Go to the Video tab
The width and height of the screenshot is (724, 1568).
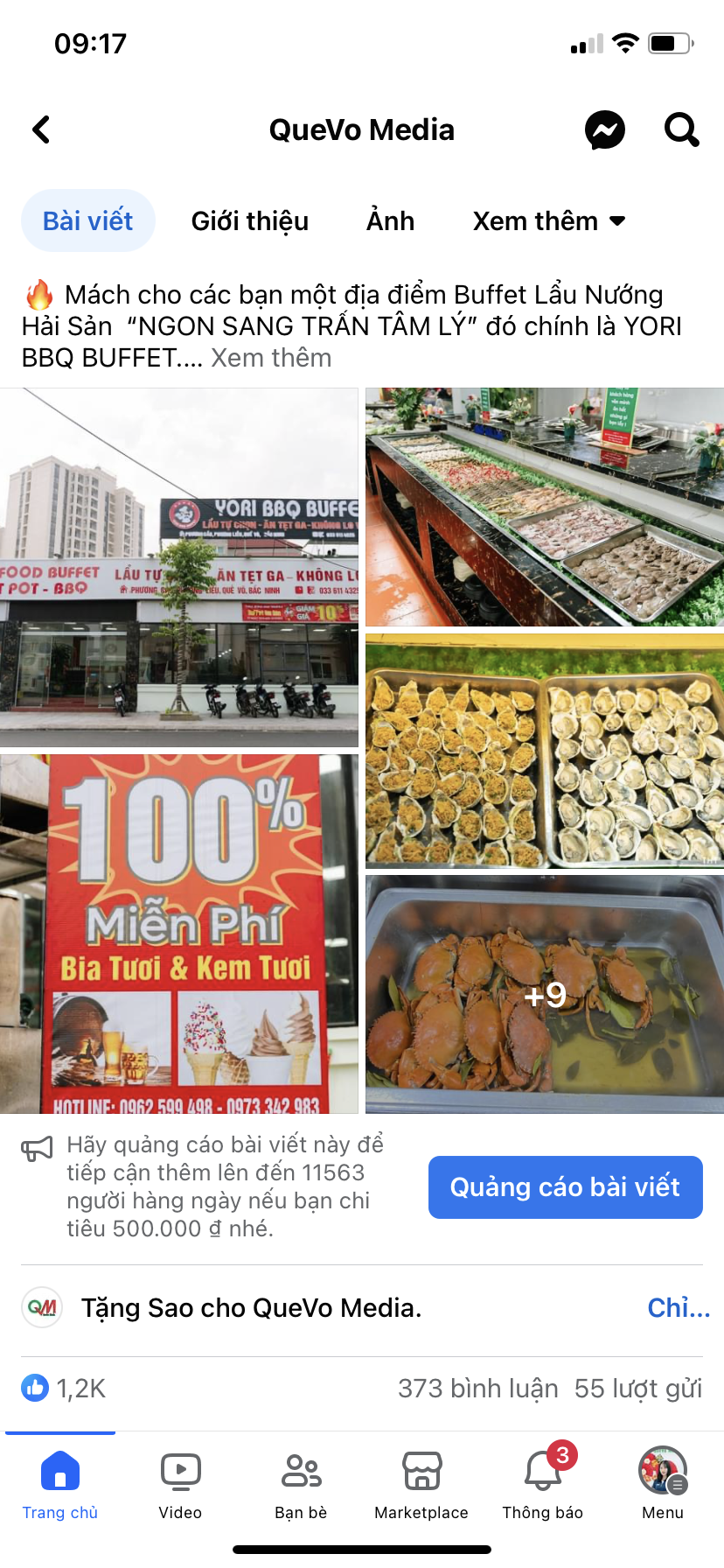tap(180, 1485)
